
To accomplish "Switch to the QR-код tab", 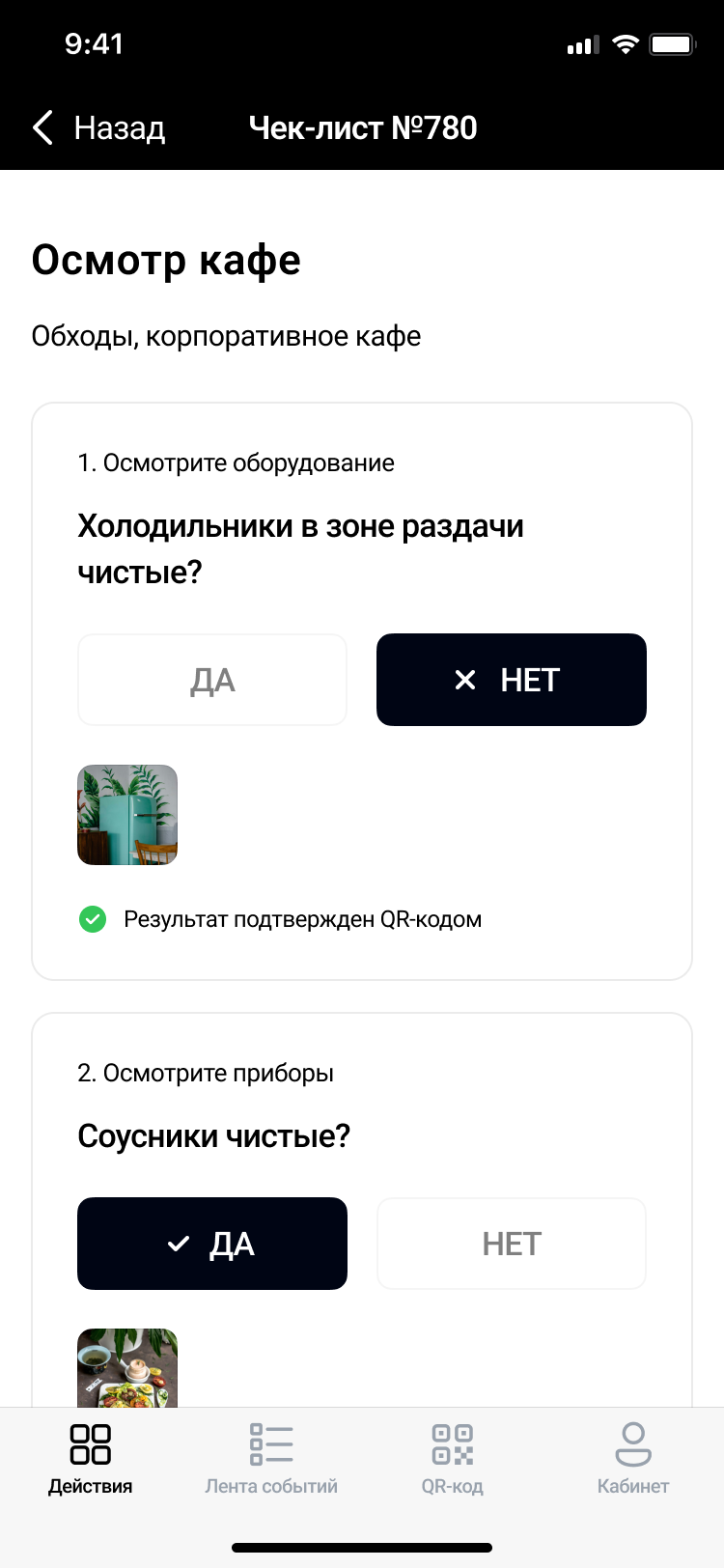I will (452, 1458).
